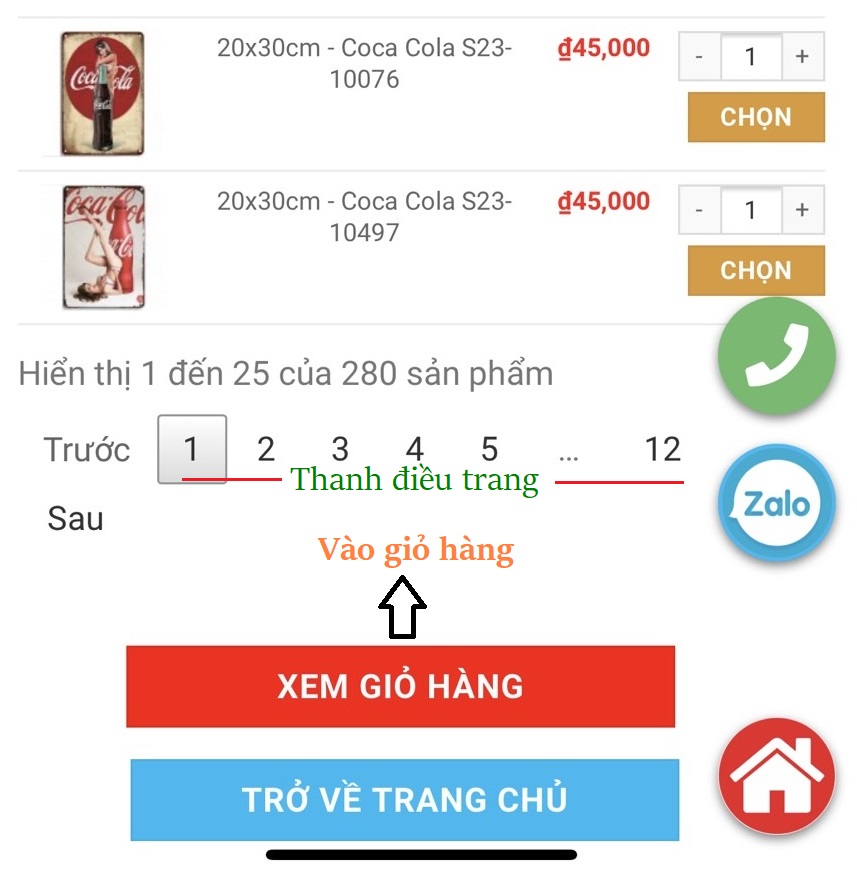Edit the quantity field for S23-10497
Image resolution: width=857 pixels, height=877 pixels.
pyautogui.click(x=751, y=210)
